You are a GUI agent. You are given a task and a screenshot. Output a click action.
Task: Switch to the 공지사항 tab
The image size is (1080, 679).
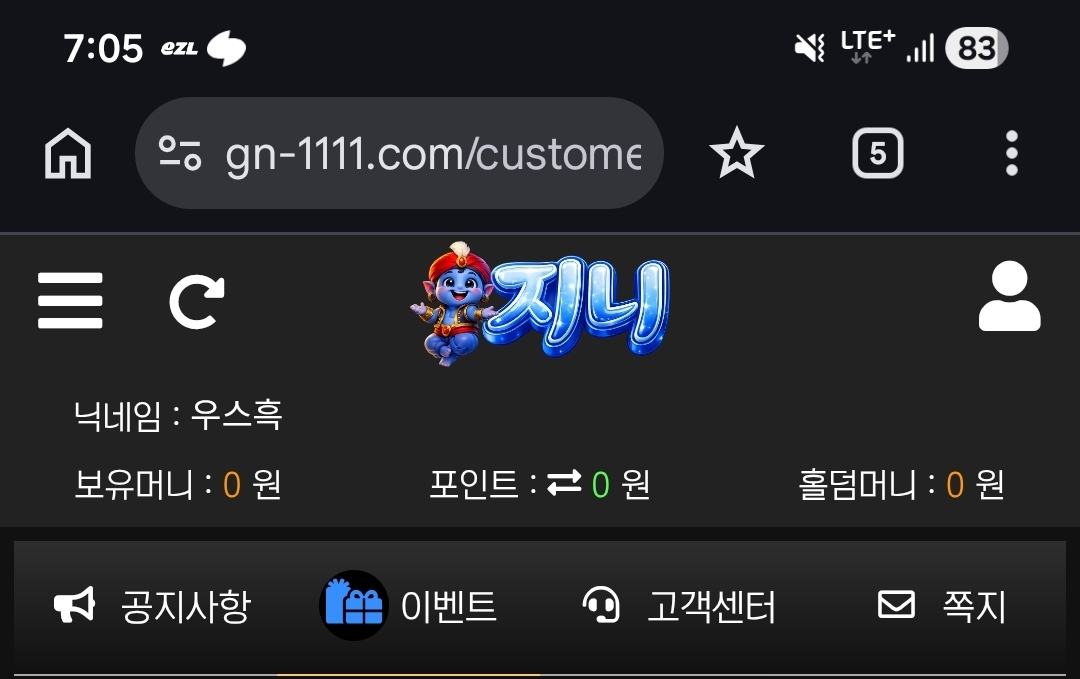click(152, 606)
